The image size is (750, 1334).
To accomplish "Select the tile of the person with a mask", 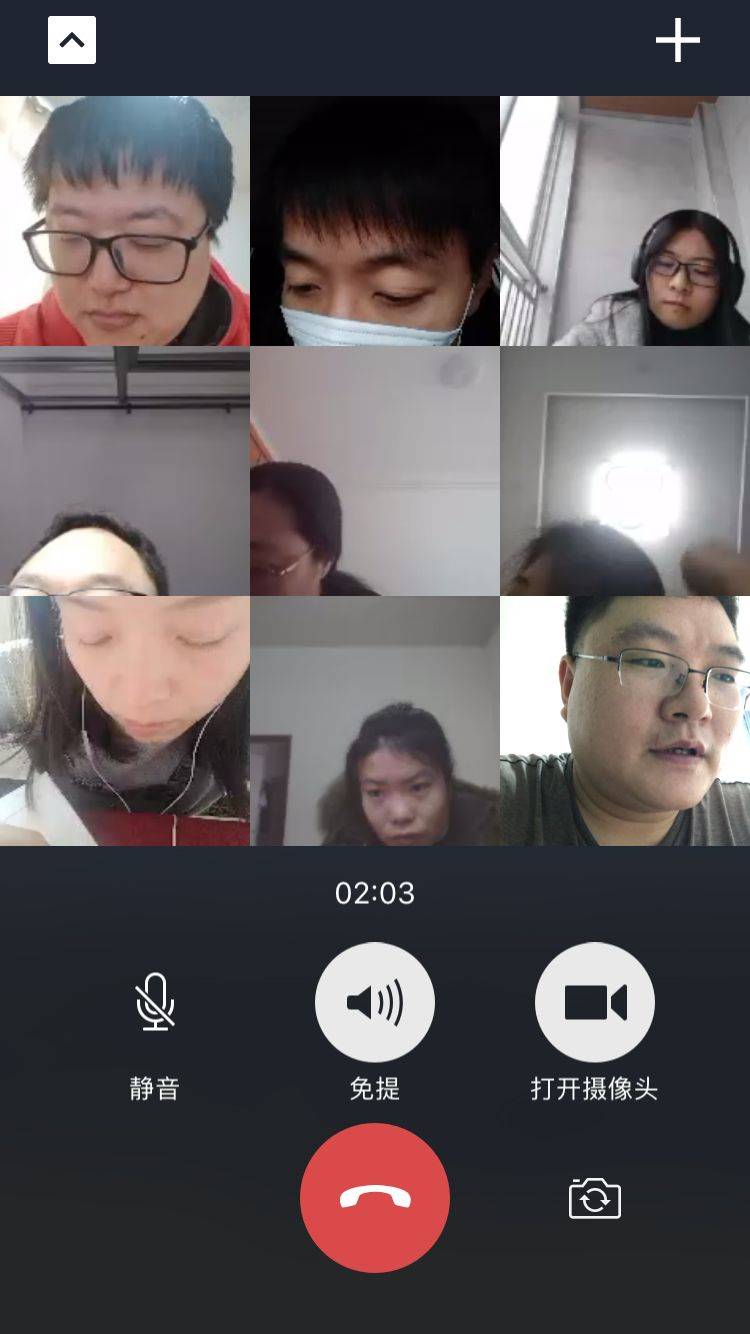I will click(375, 221).
